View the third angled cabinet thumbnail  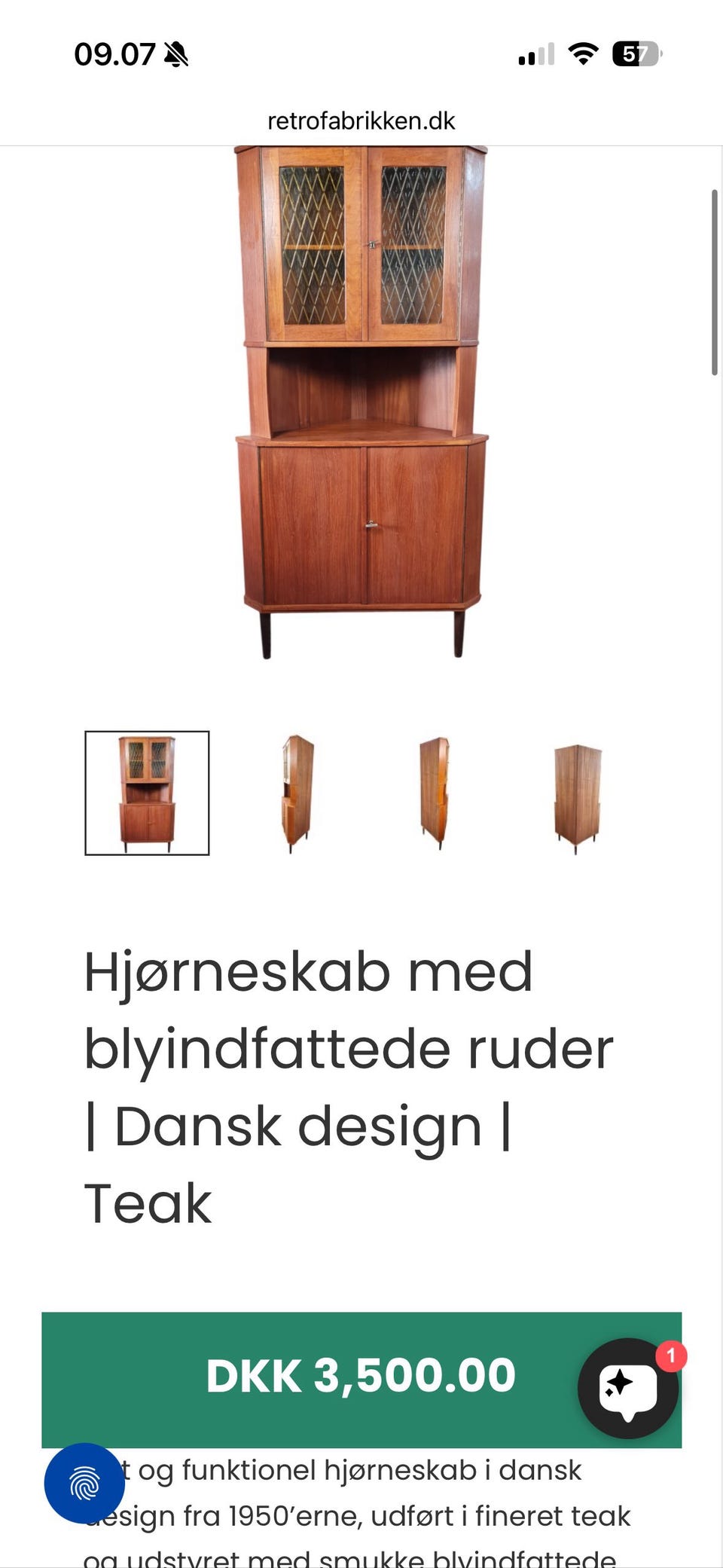click(x=436, y=792)
